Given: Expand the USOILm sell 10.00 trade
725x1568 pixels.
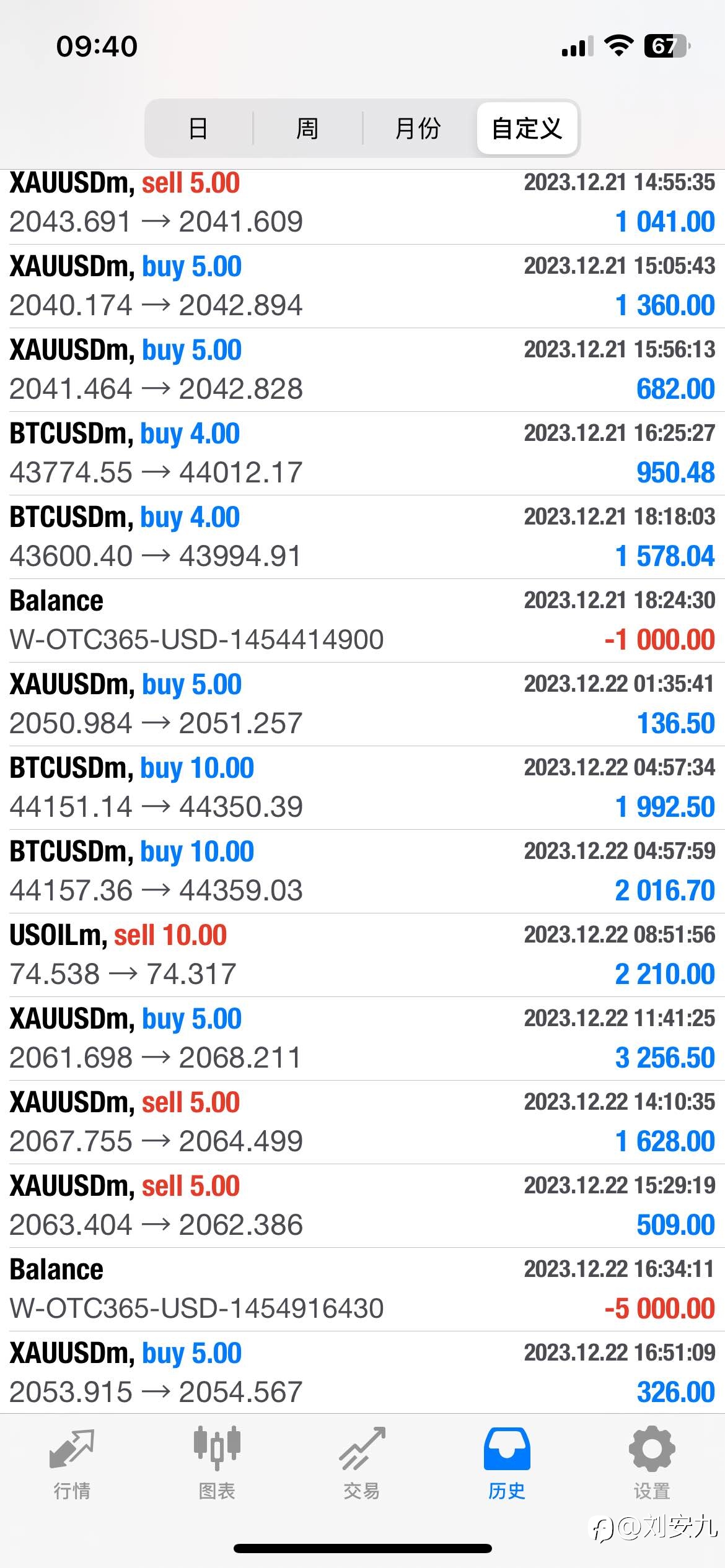Looking at the screenshot, I should [x=362, y=955].
